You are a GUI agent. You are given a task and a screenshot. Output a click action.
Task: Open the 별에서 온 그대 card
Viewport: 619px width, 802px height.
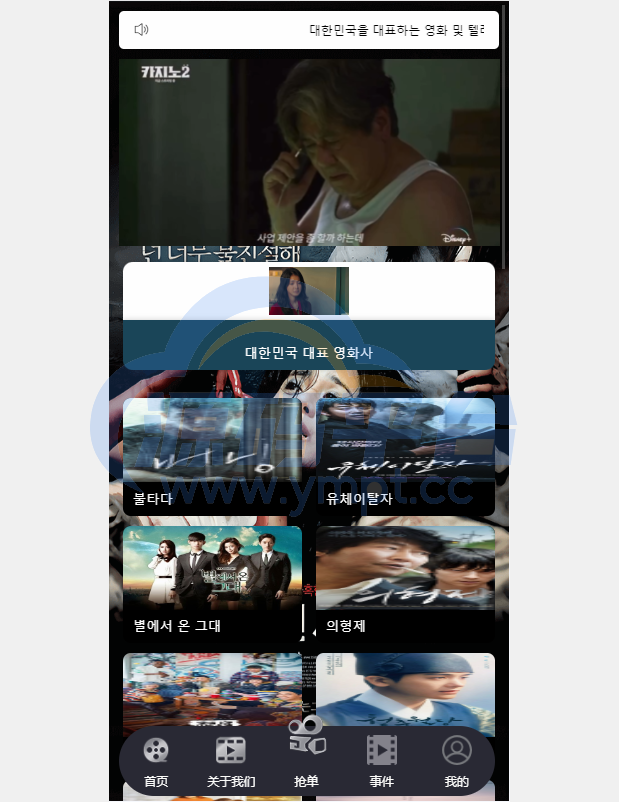212,584
